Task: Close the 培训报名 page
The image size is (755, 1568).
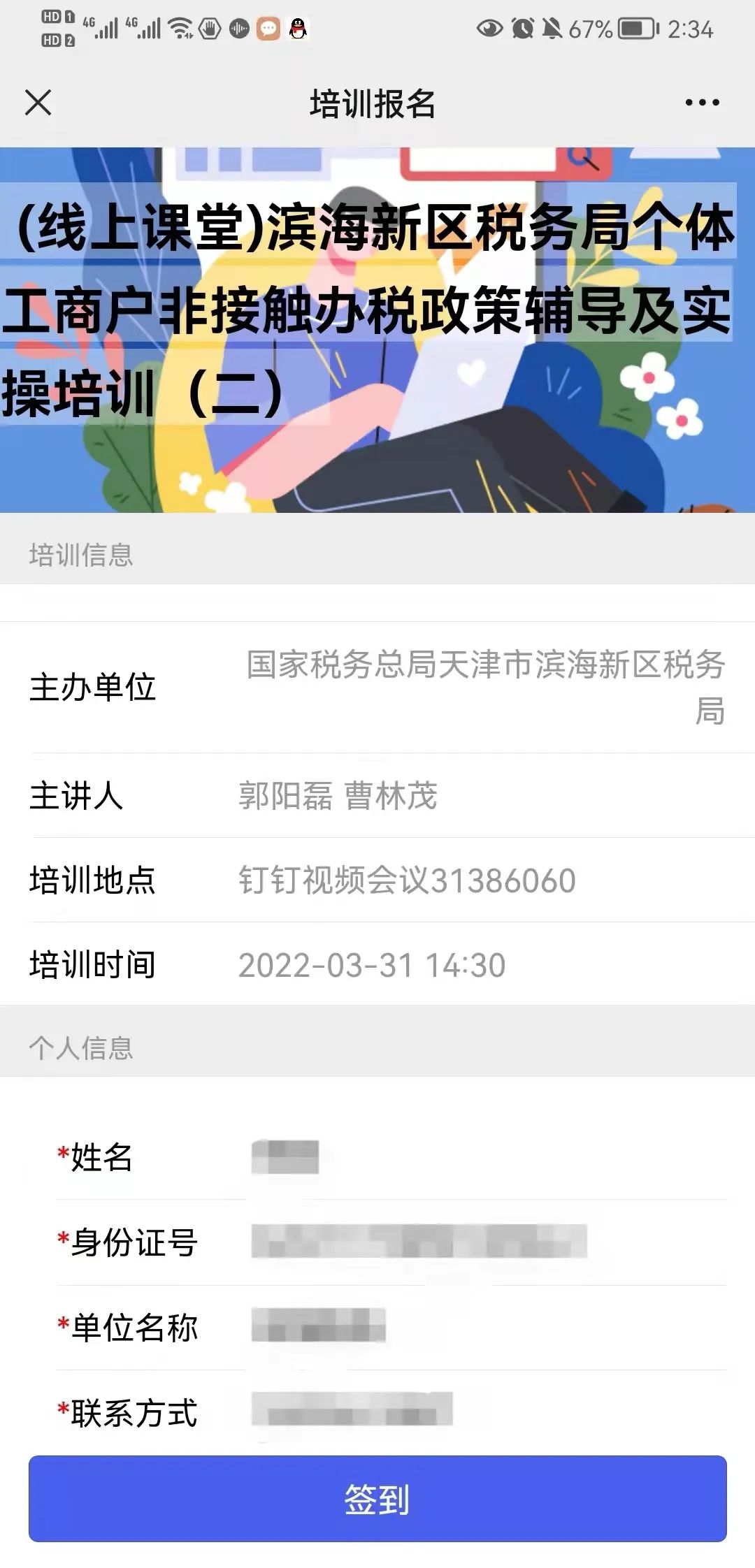Action: [x=38, y=103]
